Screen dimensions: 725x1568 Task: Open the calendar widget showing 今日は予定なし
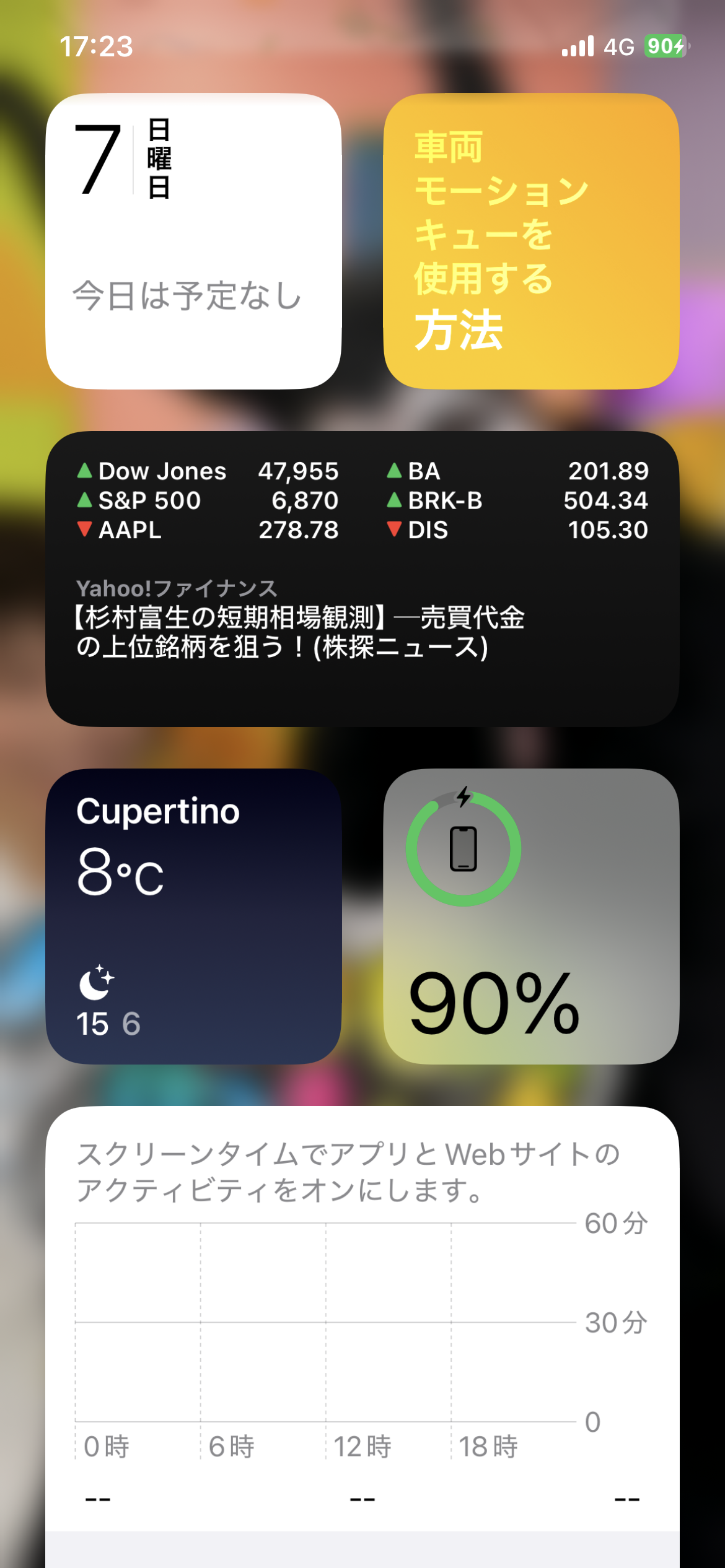193,242
